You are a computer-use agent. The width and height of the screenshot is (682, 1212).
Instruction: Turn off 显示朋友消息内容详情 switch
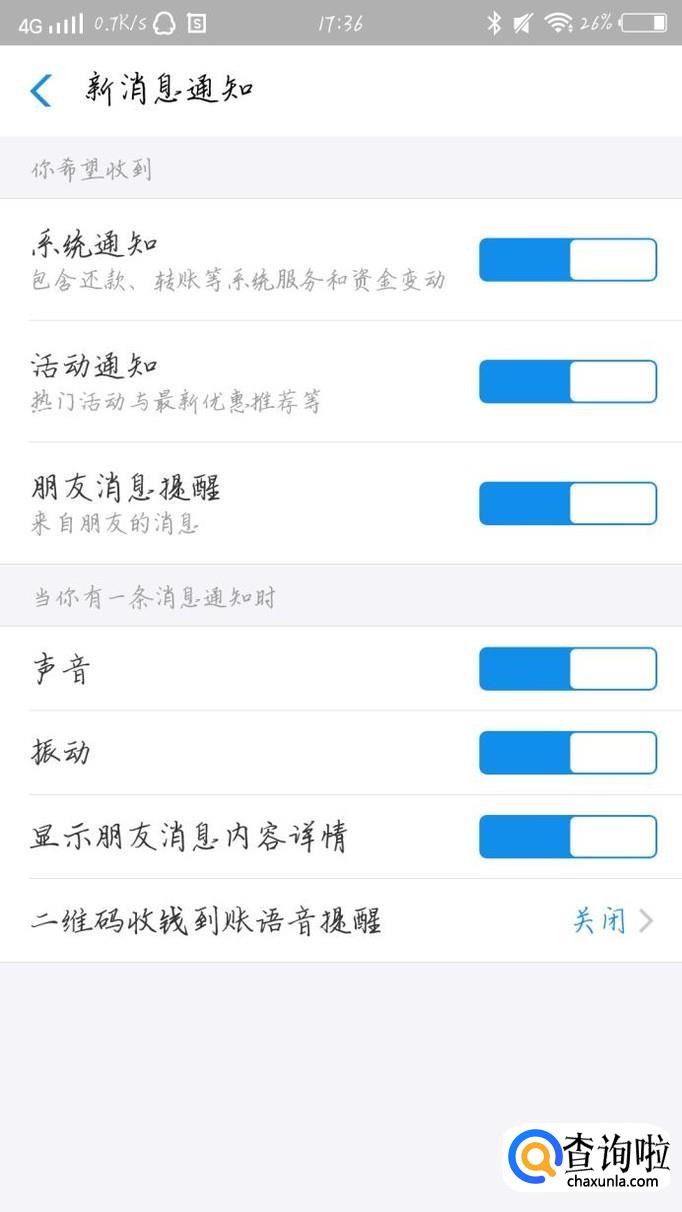(567, 837)
